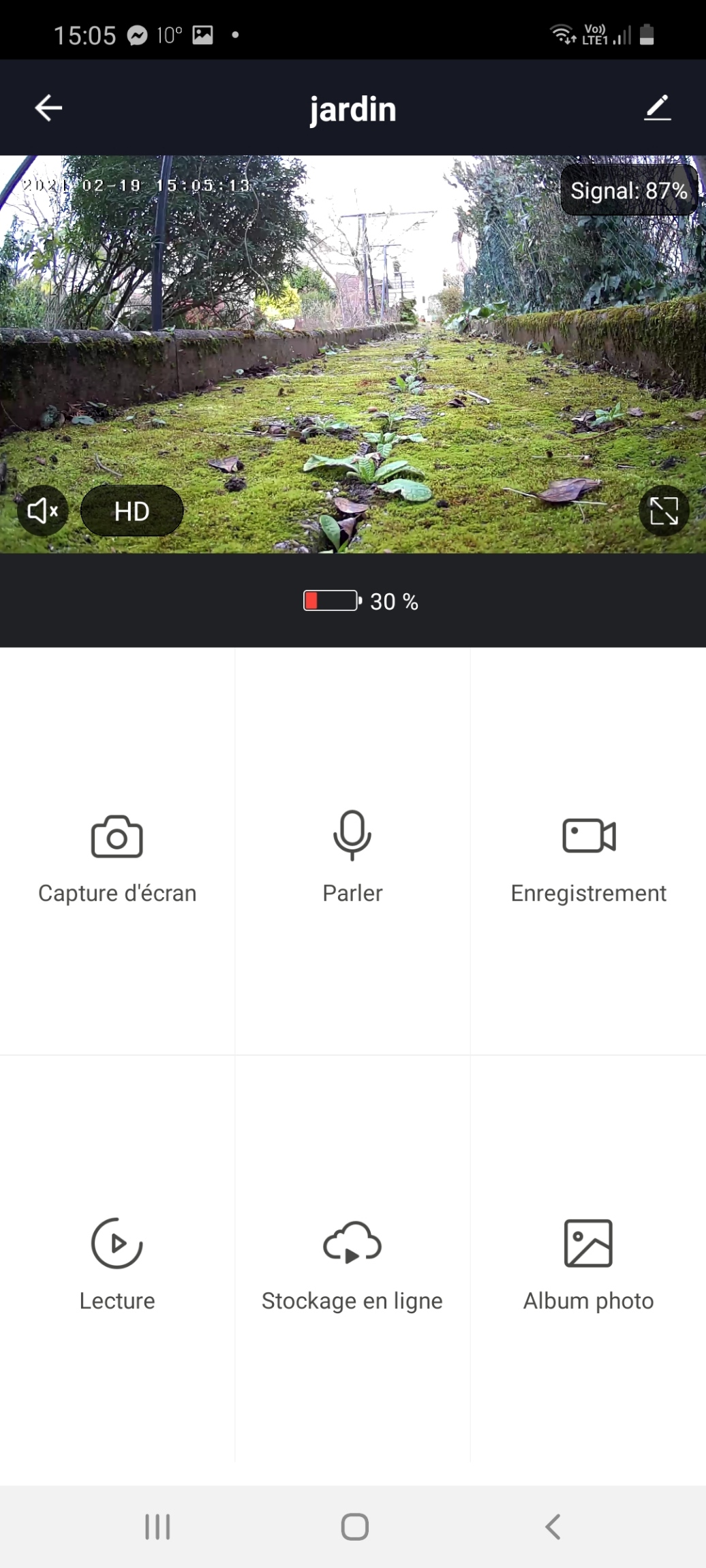Go to the home screen
Screen dimensions: 706x1568
[x=354, y=1526]
